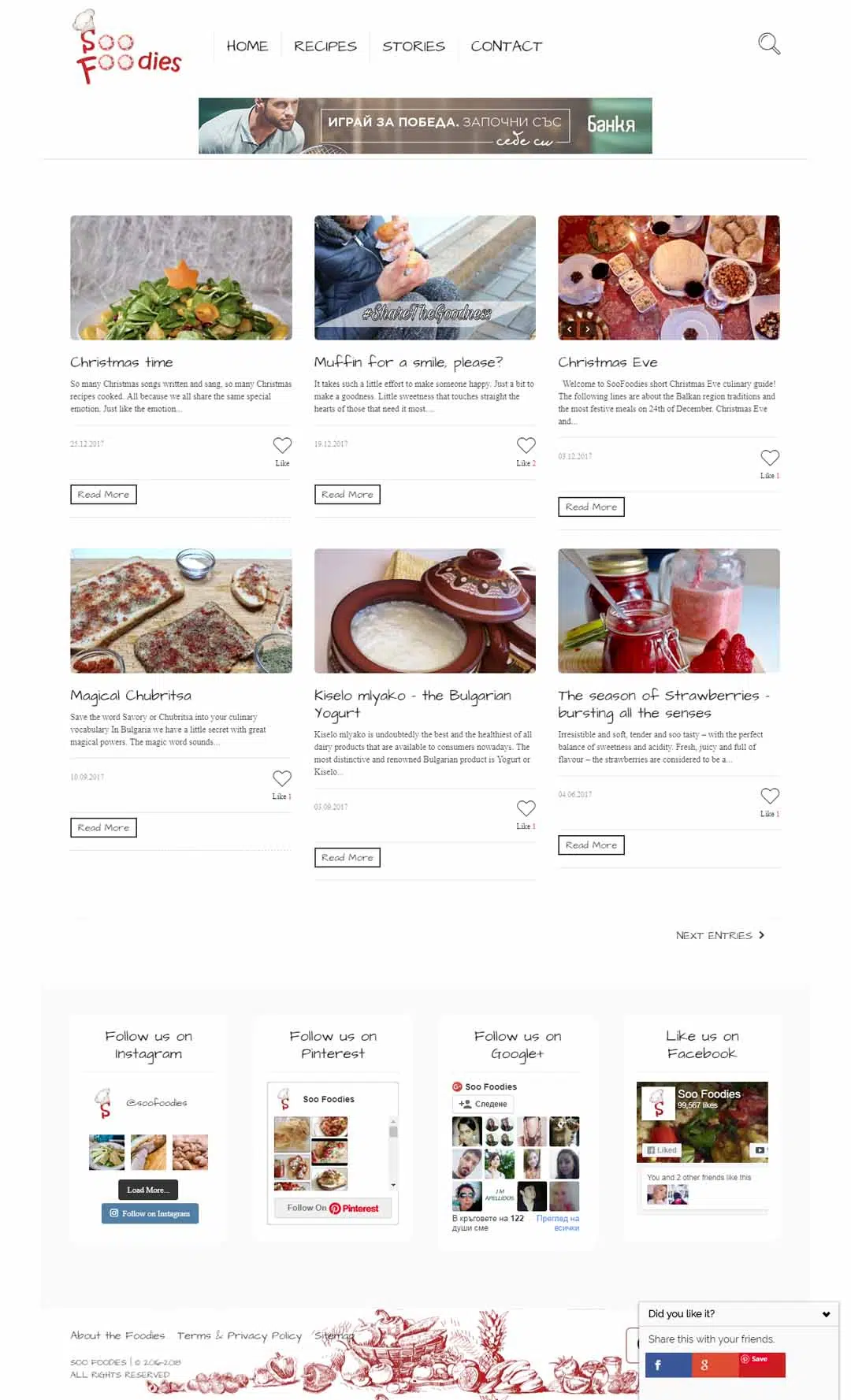Collapse the Did you like it panel
This screenshot has width=851, height=1400.
pyautogui.click(x=826, y=1314)
